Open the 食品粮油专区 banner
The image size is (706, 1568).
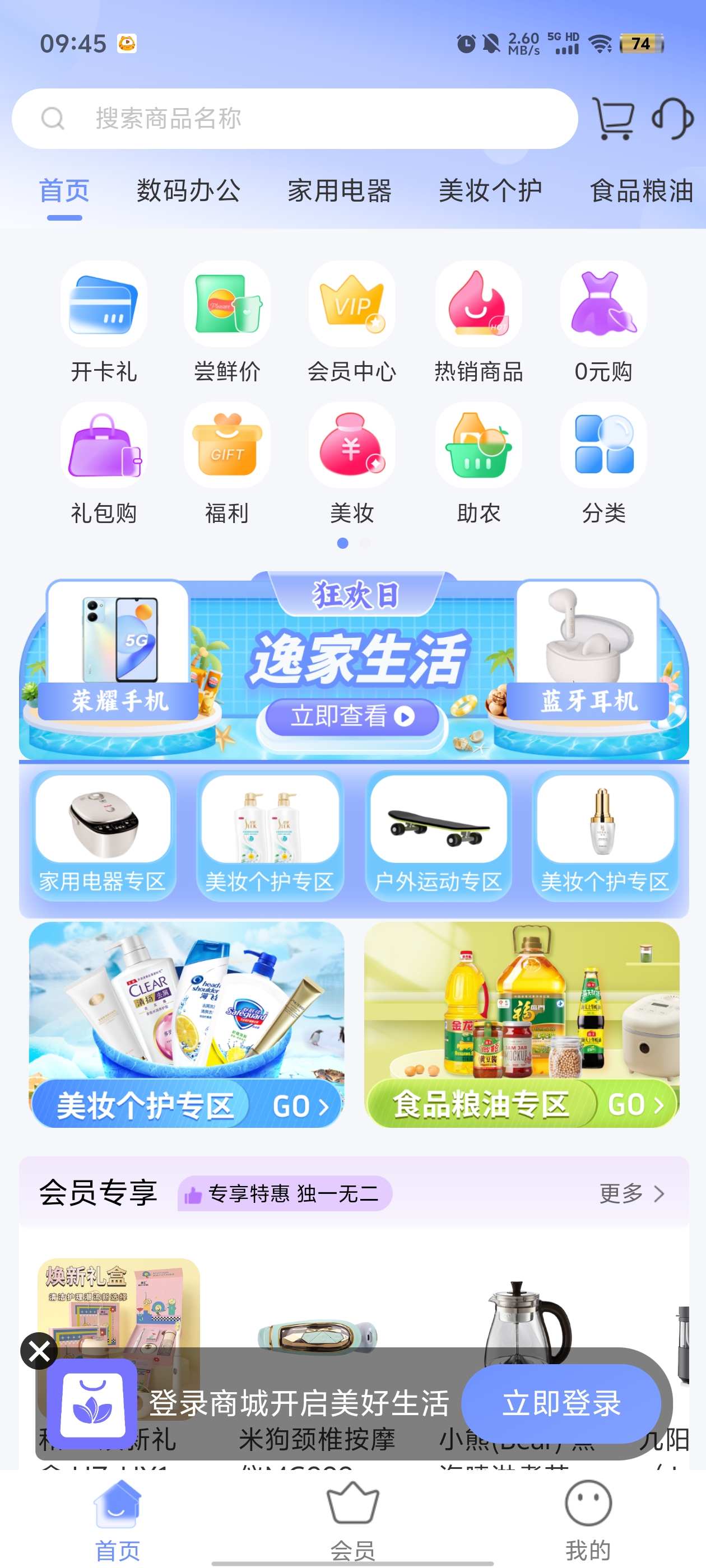point(522,1025)
